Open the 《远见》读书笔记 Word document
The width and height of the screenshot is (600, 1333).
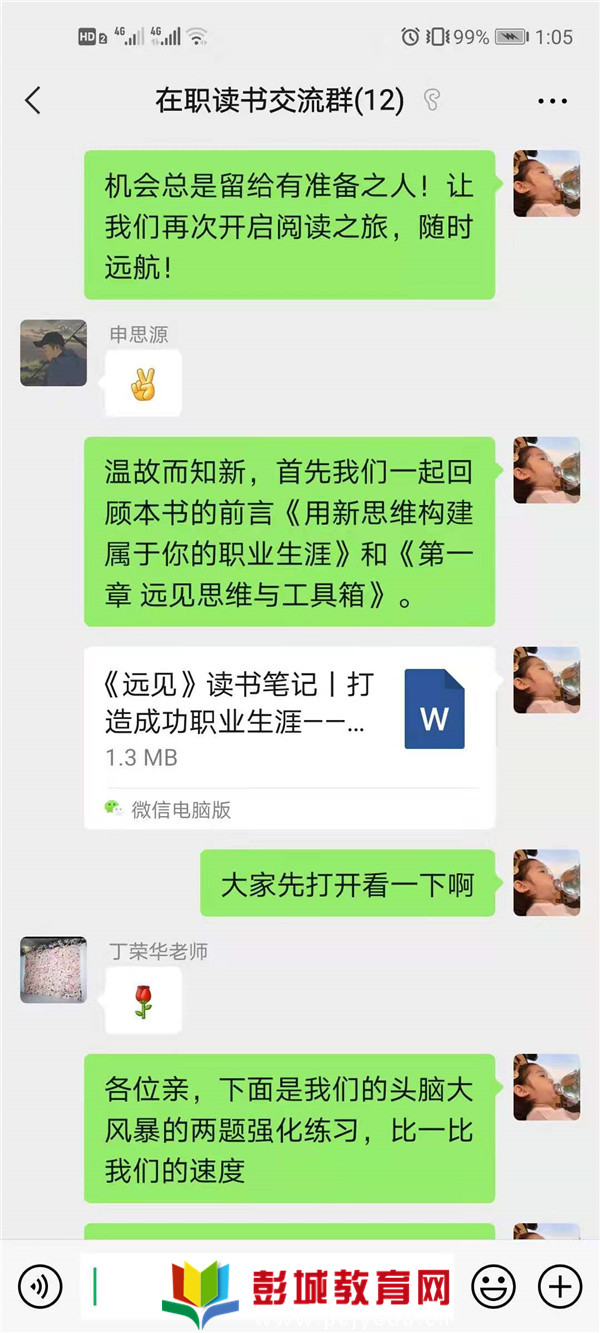point(289,718)
